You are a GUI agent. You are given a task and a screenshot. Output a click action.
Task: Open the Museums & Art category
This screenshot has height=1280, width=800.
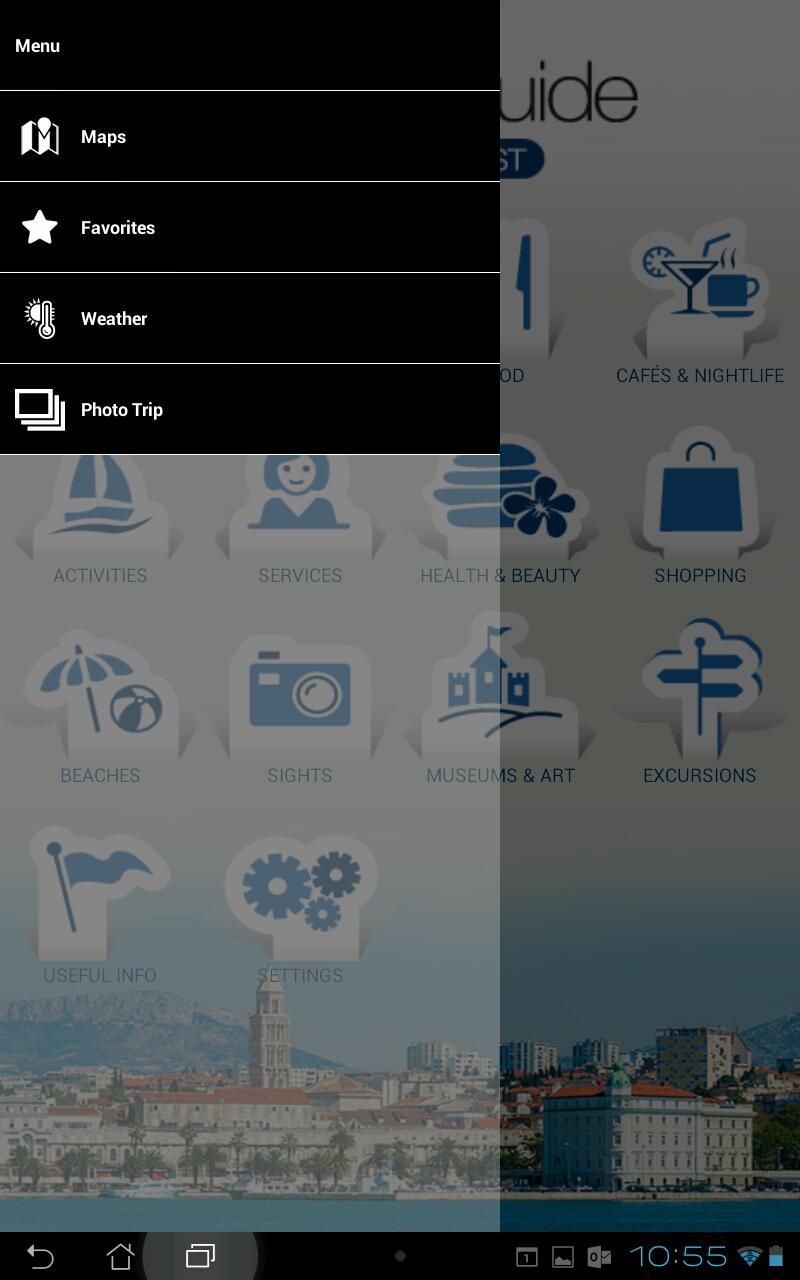coord(500,700)
